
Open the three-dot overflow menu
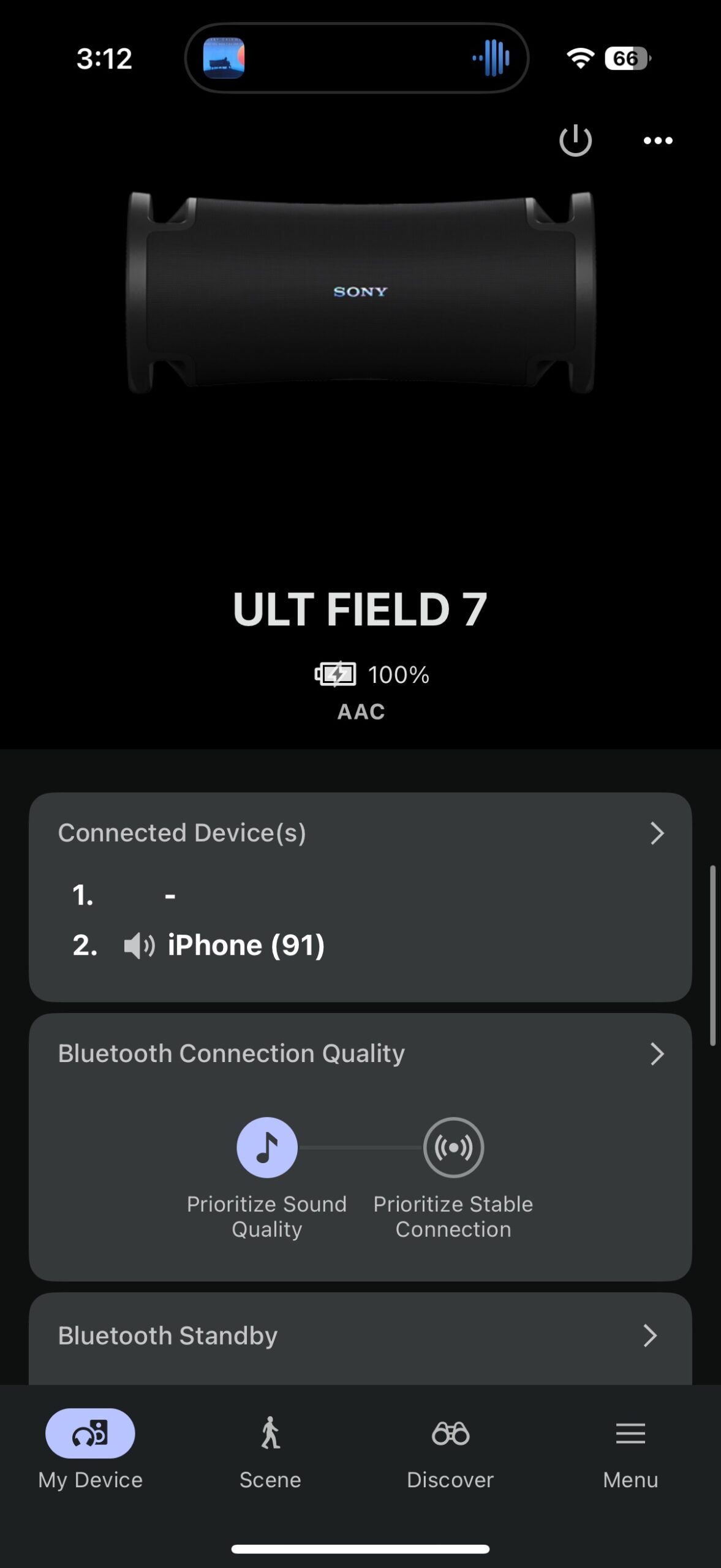coord(658,141)
